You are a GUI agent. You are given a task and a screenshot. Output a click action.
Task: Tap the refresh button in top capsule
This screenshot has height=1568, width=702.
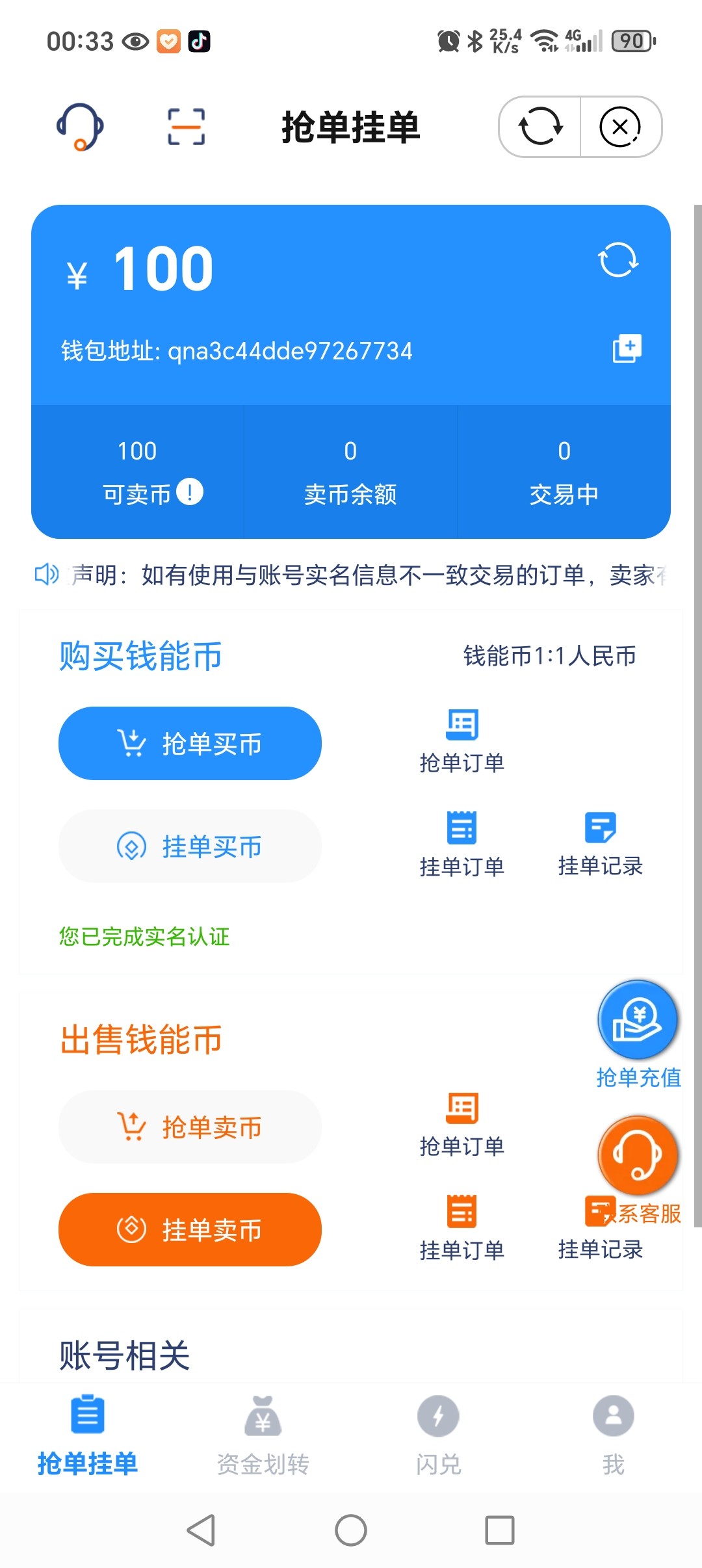pos(540,127)
